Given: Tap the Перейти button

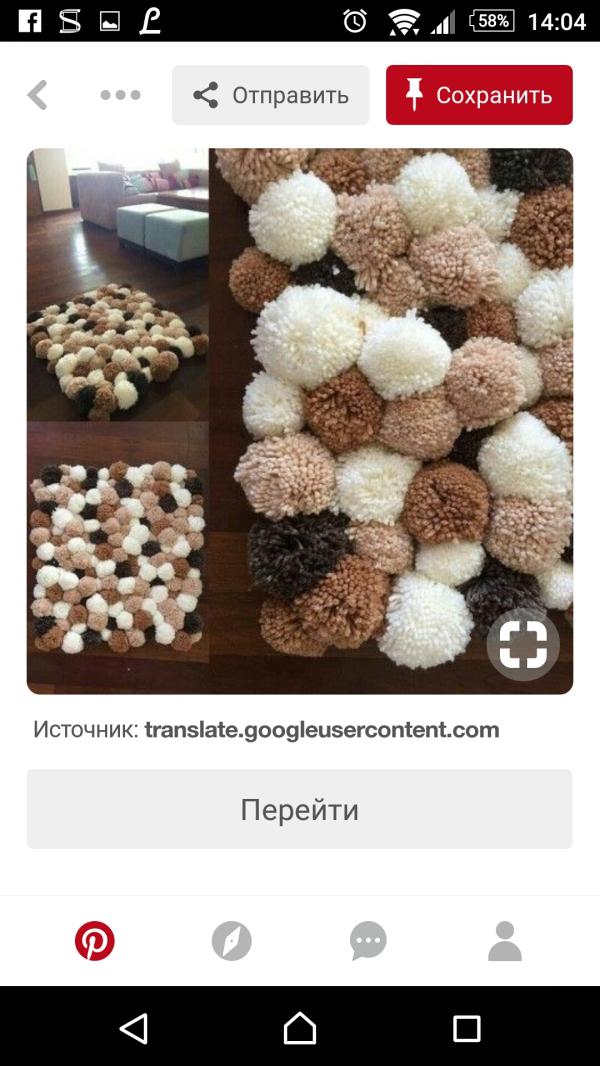Looking at the screenshot, I should (x=299, y=809).
